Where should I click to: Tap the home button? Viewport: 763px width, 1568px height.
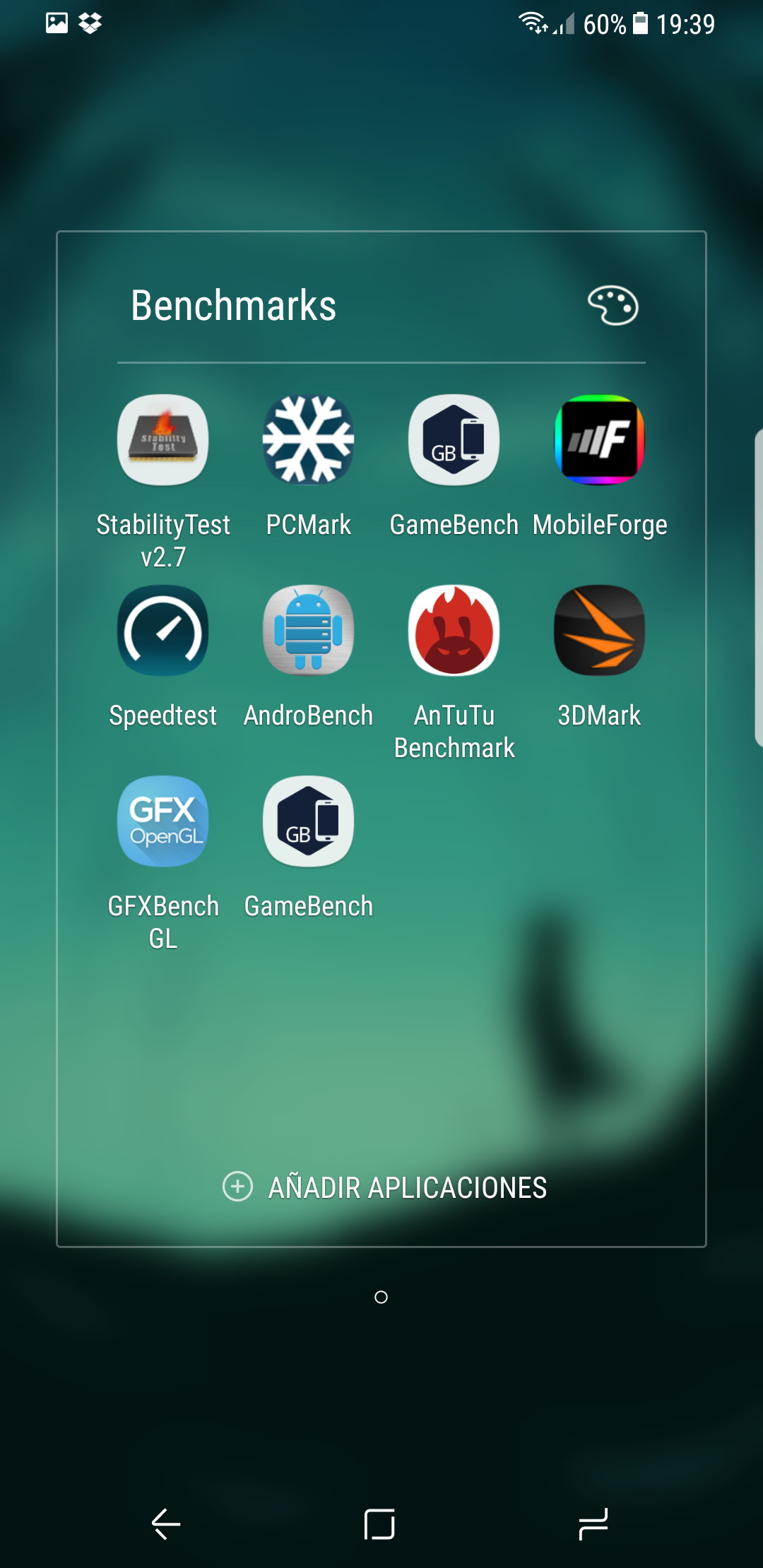point(380,1524)
